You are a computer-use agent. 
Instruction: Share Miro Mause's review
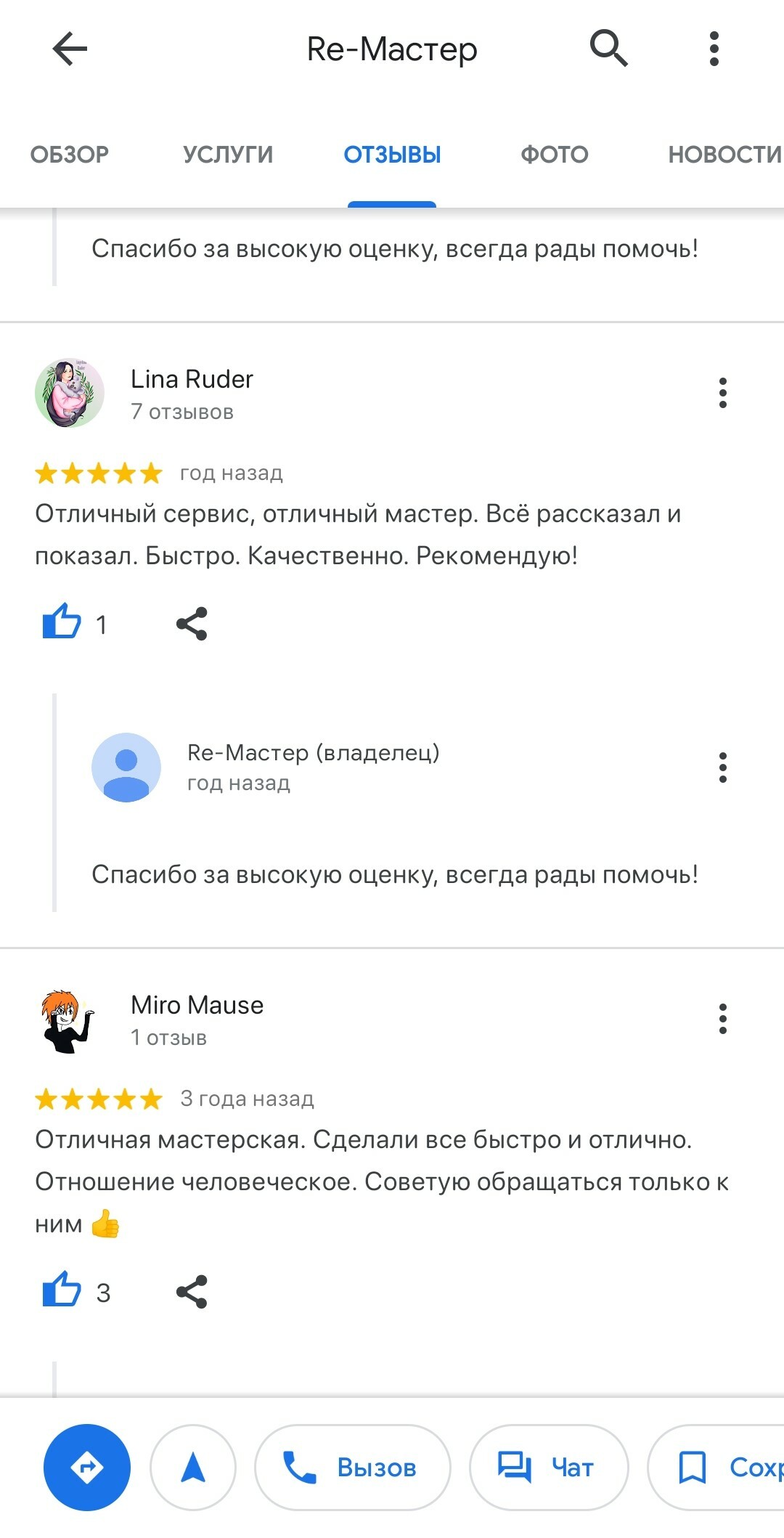[192, 1291]
